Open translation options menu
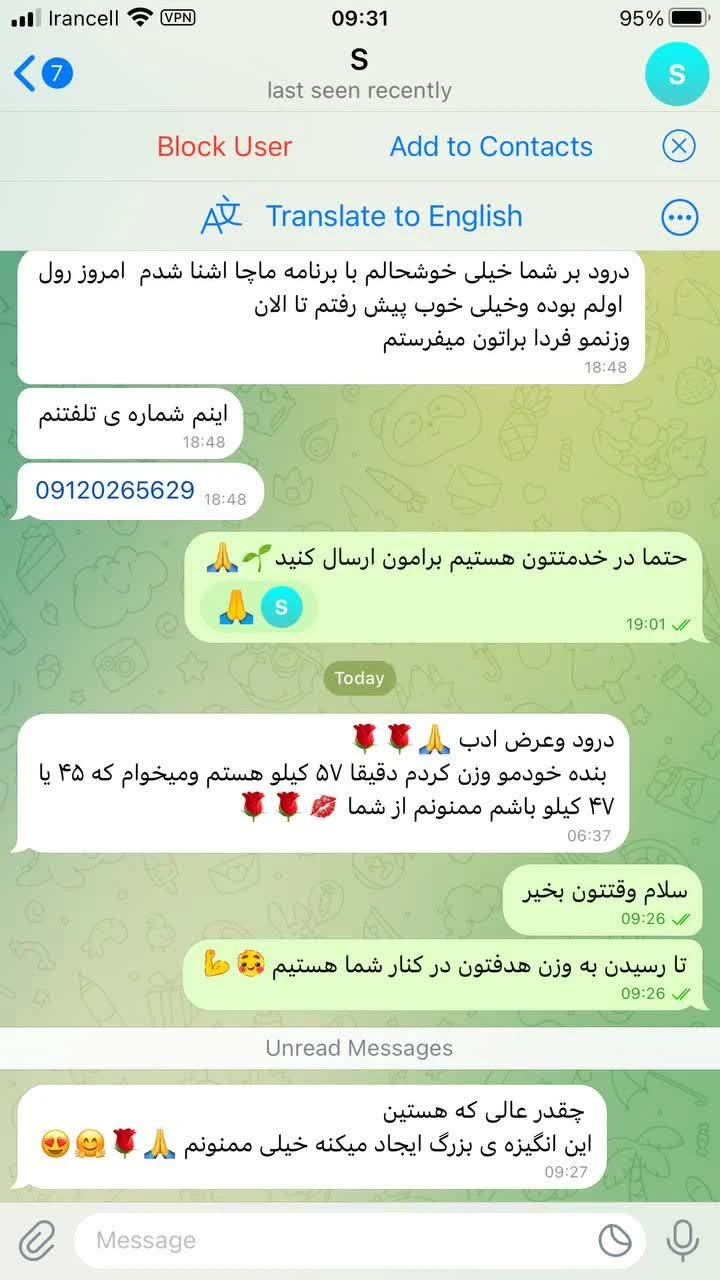The image size is (720, 1280). (679, 216)
